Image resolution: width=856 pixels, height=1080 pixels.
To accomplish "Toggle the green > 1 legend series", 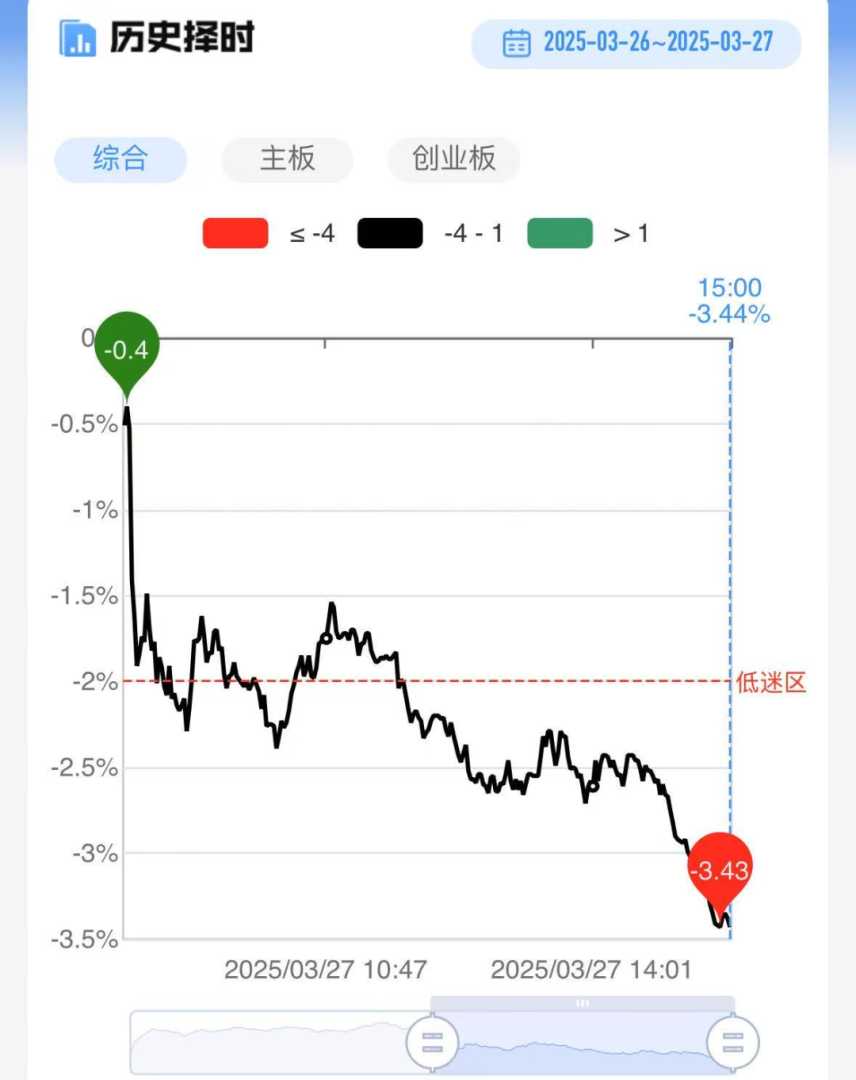I will point(560,234).
